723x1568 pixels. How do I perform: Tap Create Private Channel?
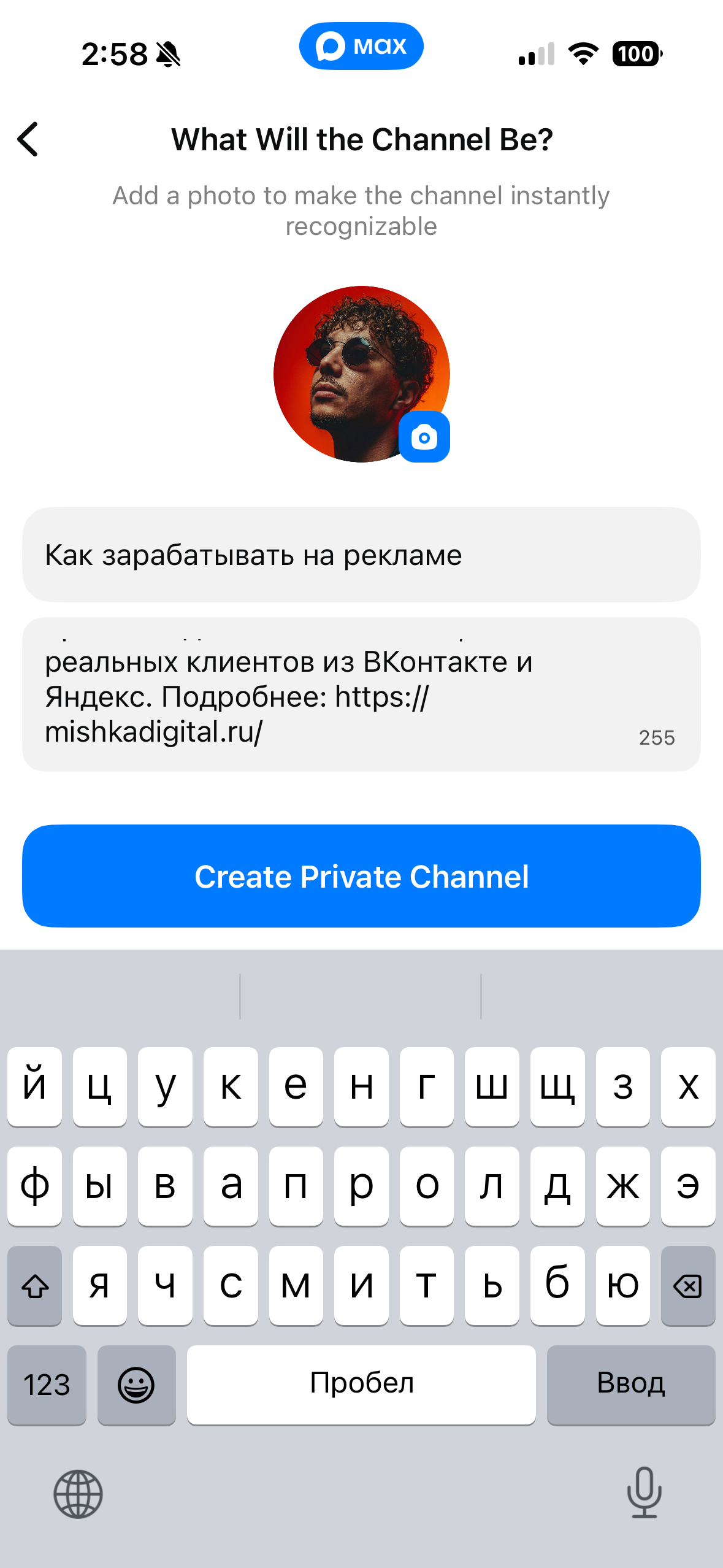pos(361,875)
